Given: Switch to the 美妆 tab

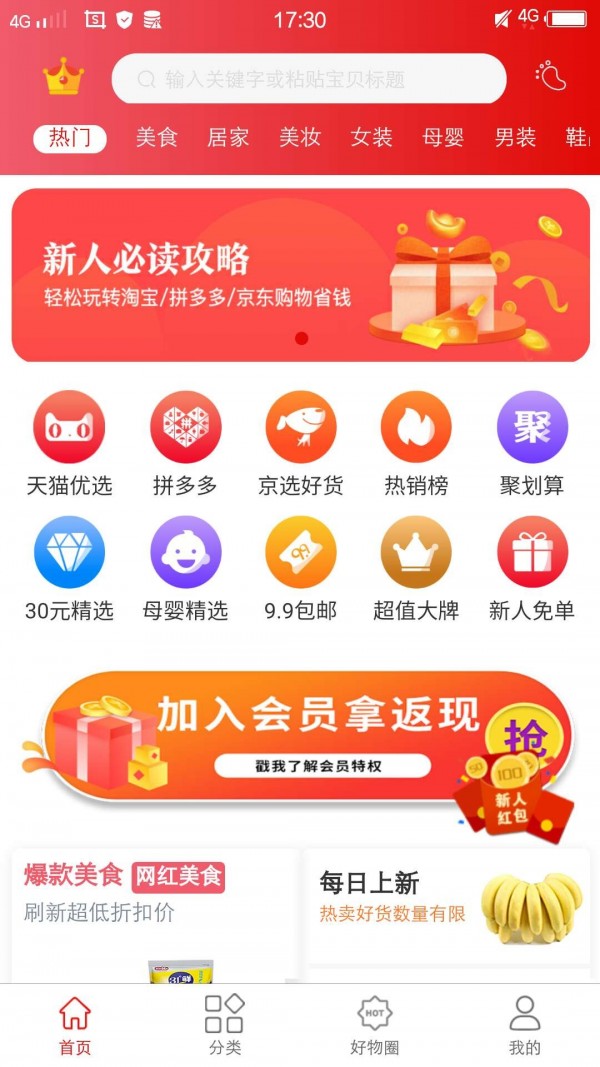Looking at the screenshot, I should 300,138.
